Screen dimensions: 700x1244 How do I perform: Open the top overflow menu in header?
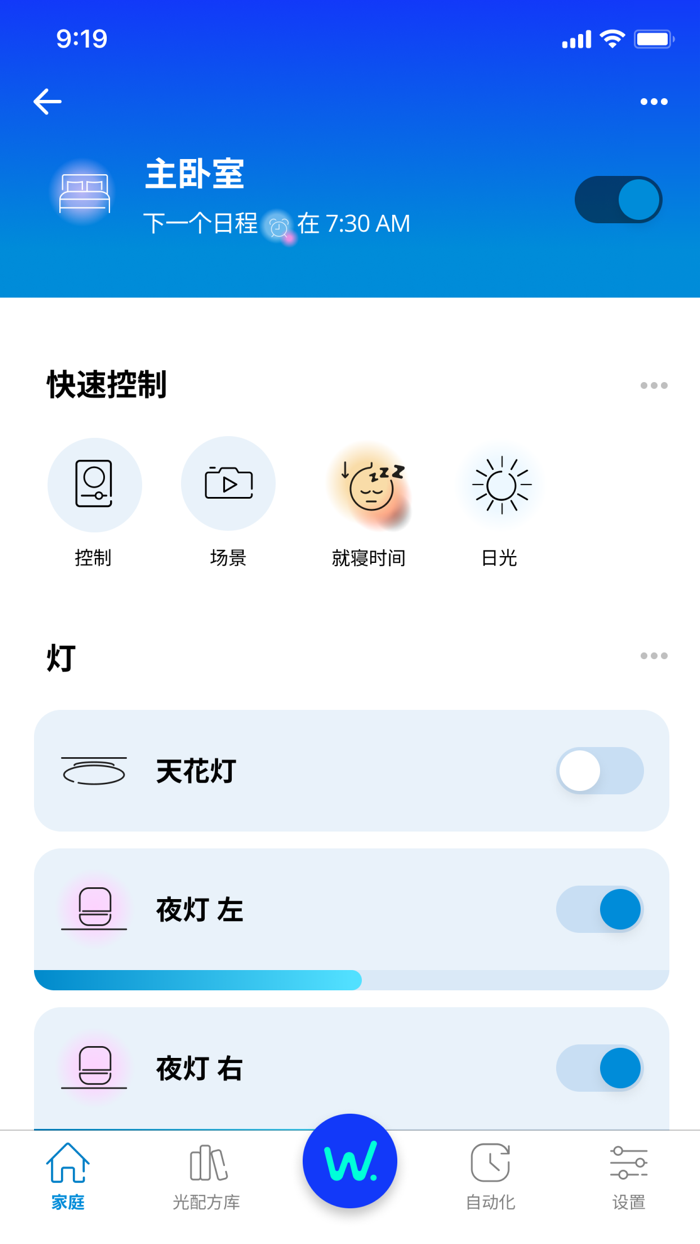point(654,101)
